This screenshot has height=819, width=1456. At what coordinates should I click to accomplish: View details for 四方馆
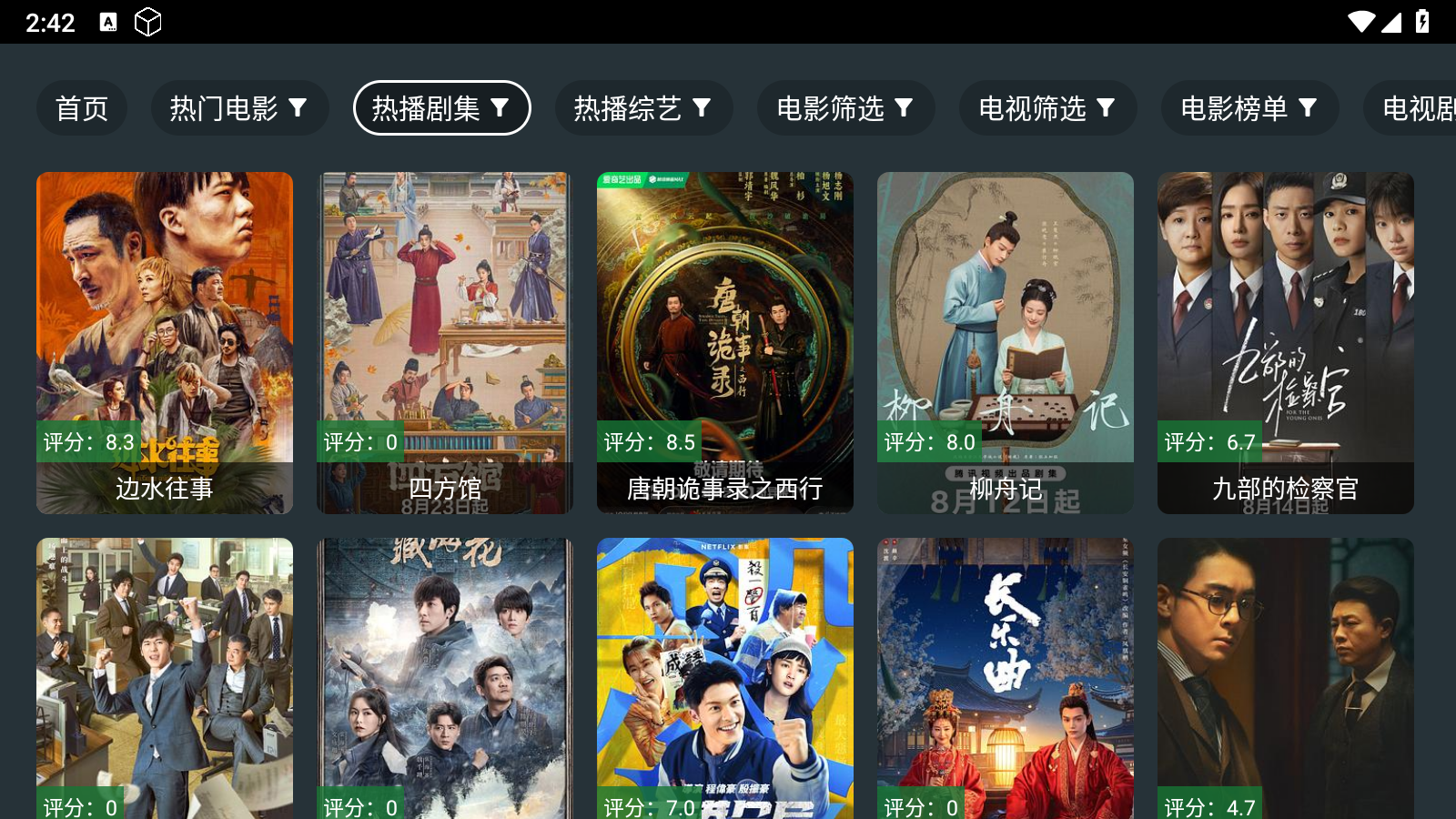(445, 342)
